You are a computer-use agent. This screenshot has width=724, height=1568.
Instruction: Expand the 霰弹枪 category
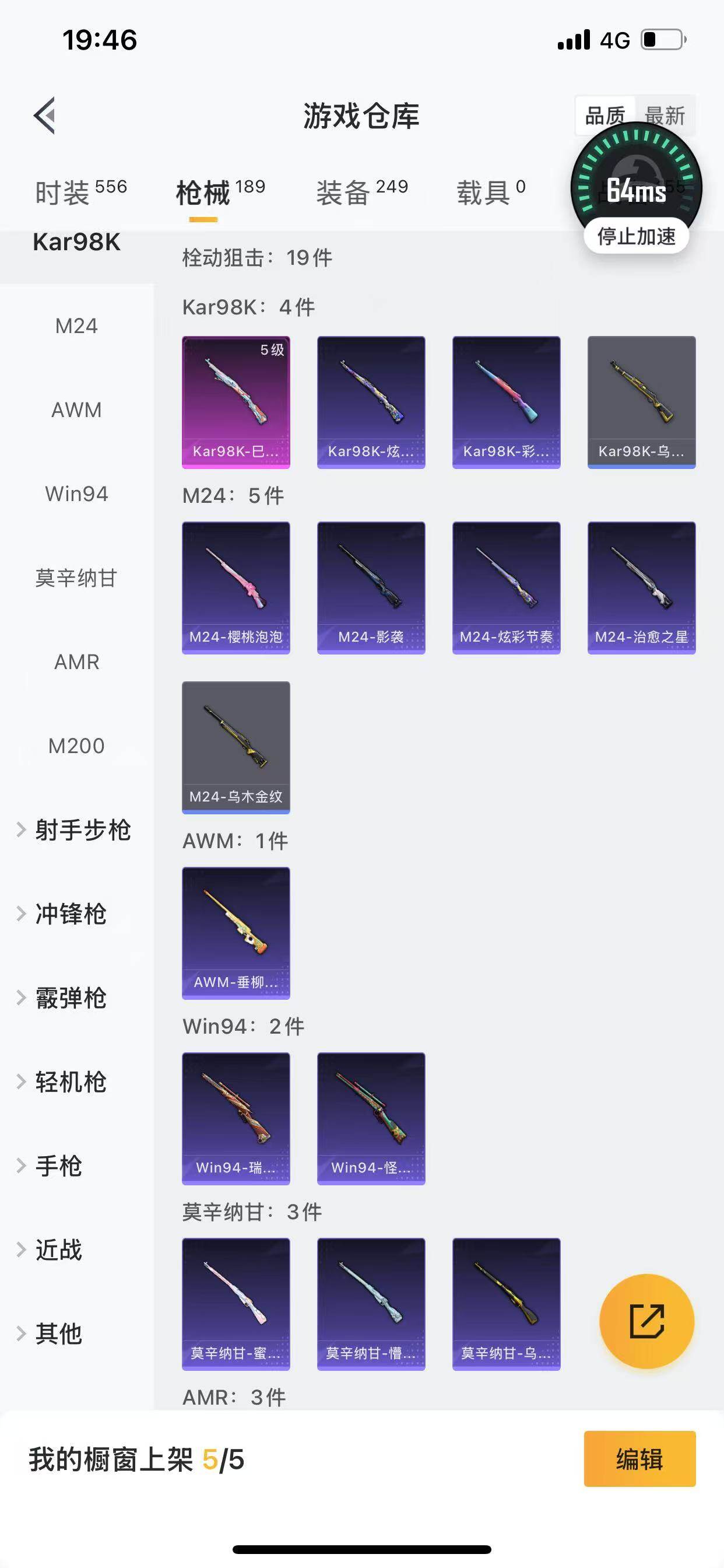70,998
